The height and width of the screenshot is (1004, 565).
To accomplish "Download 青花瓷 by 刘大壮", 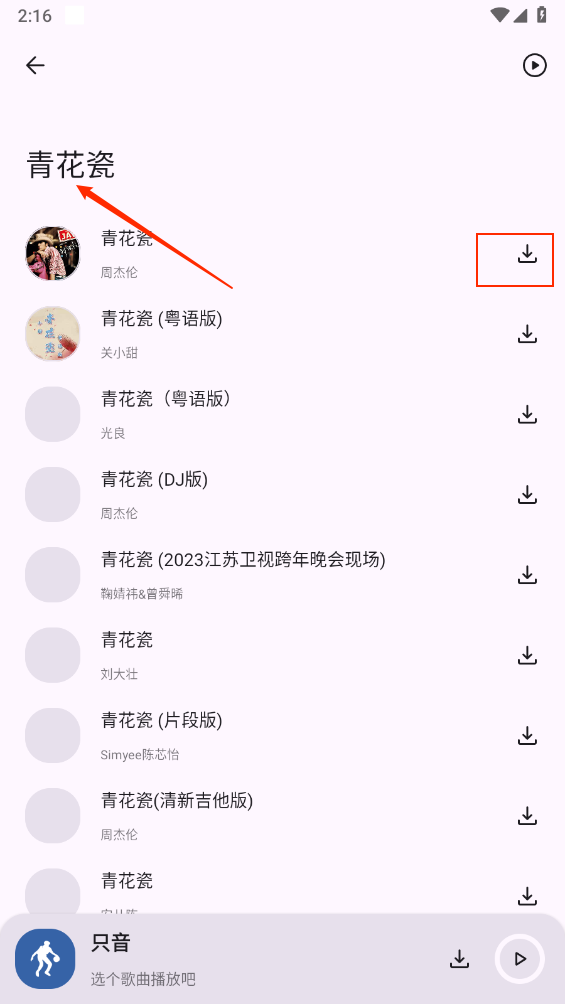I will pyautogui.click(x=527, y=655).
